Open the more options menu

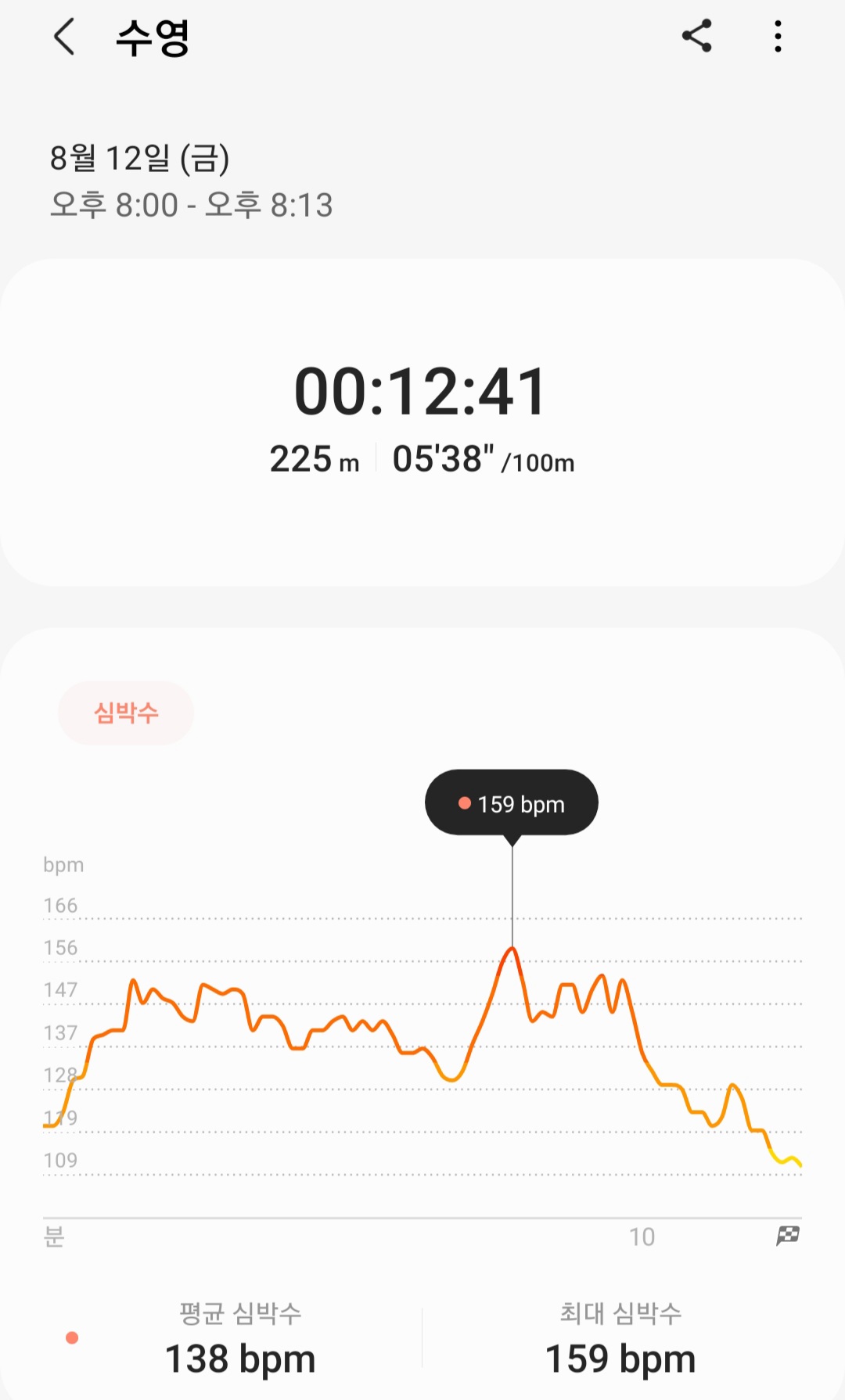click(778, 37)
